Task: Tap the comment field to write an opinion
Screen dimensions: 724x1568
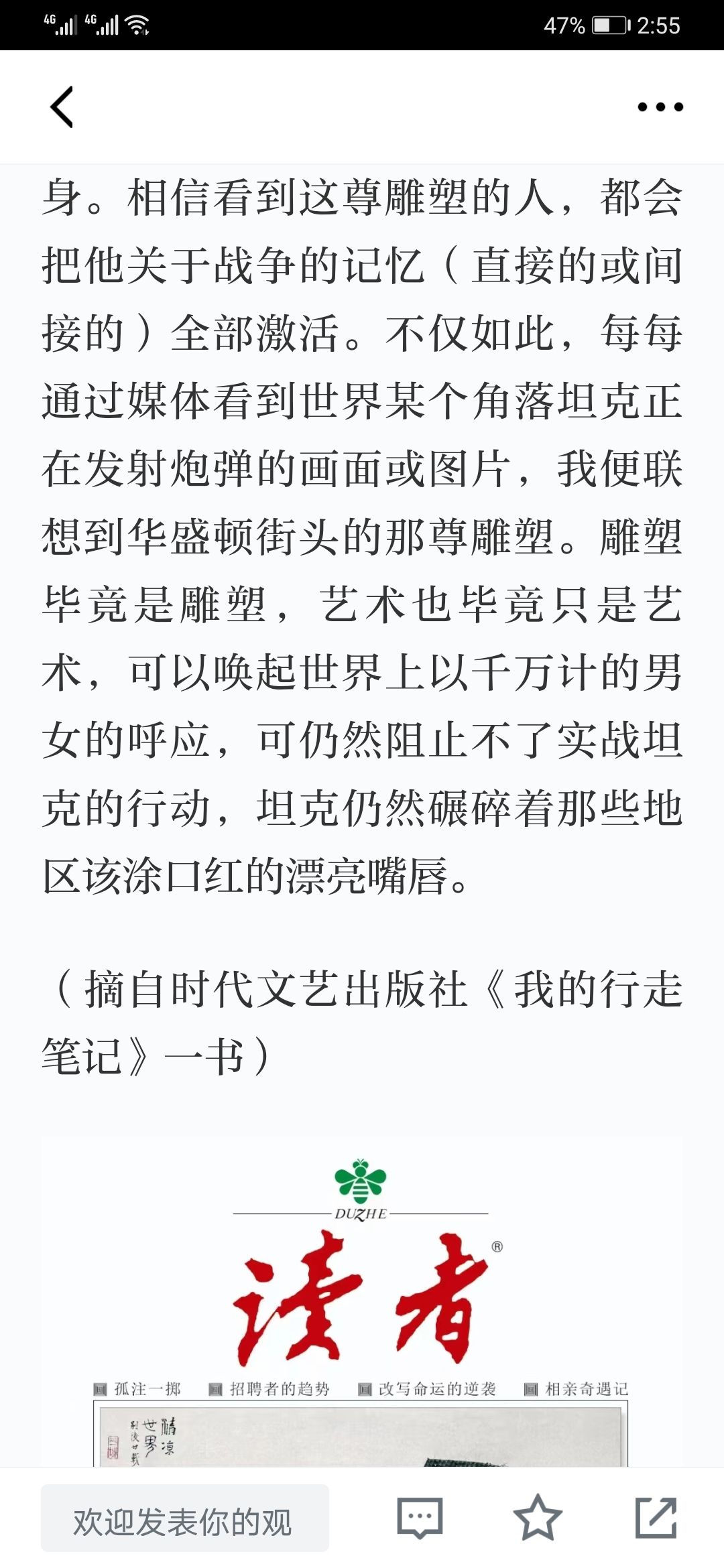Action: point(185,1518)
